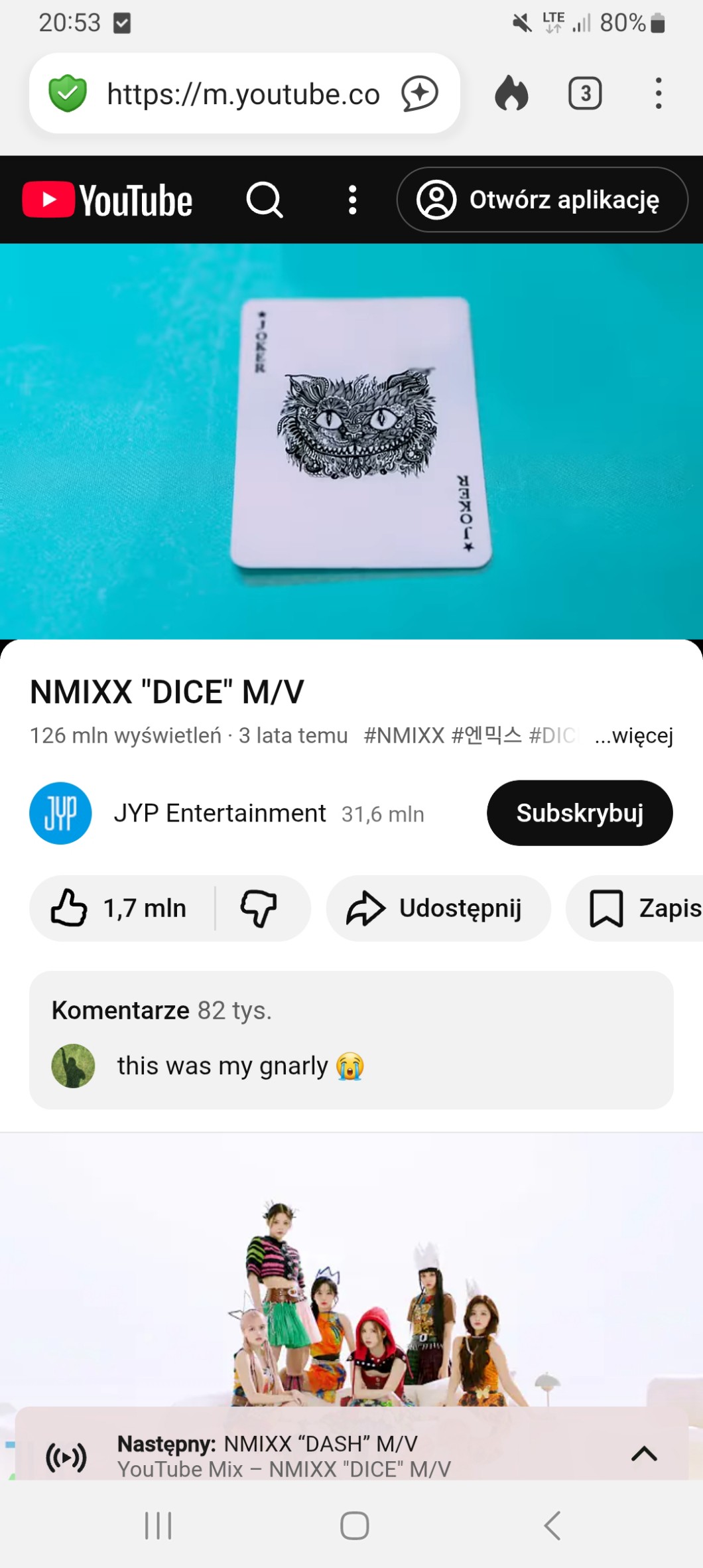703x1568 pixels.
Task: Open YouTube search
Action: (265, 200)
